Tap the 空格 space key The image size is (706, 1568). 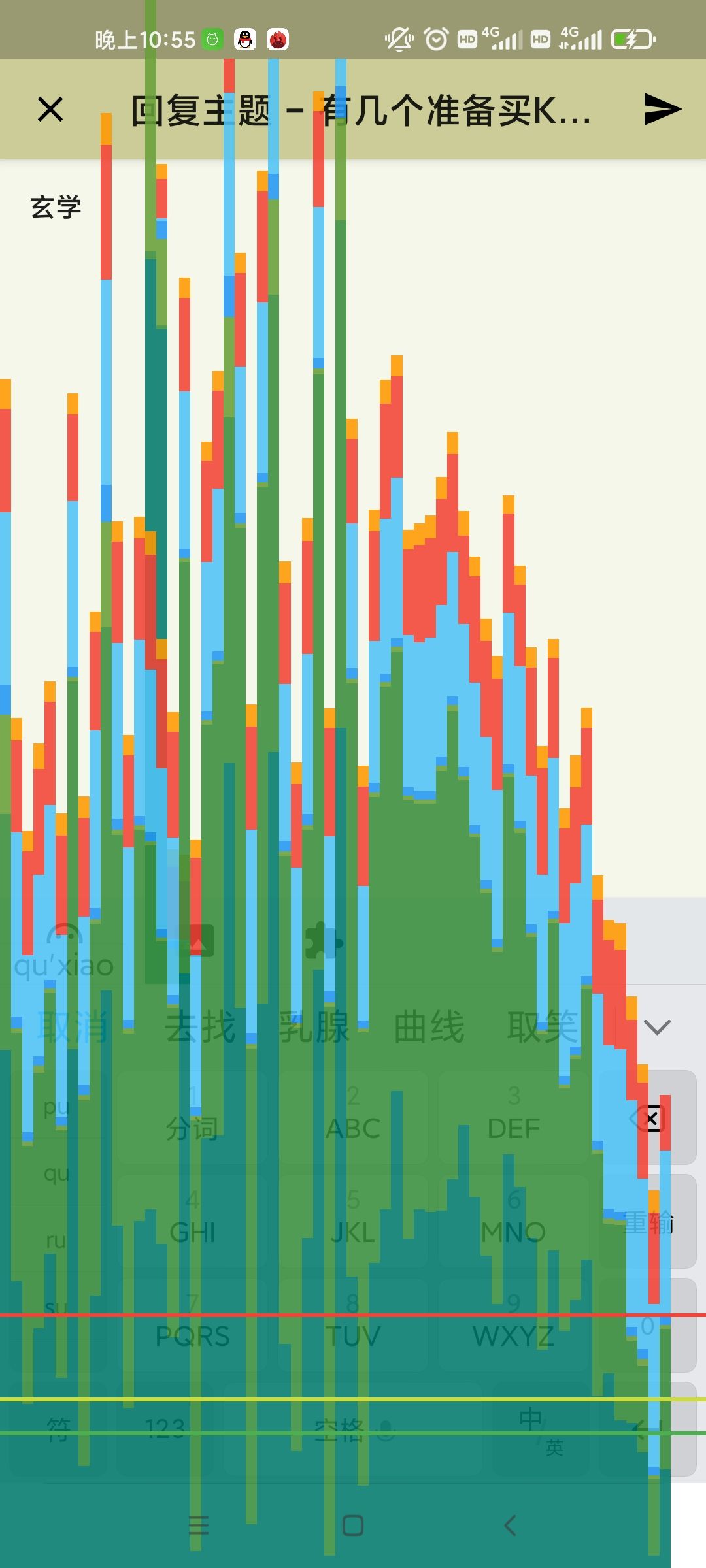coord(353,1429)
